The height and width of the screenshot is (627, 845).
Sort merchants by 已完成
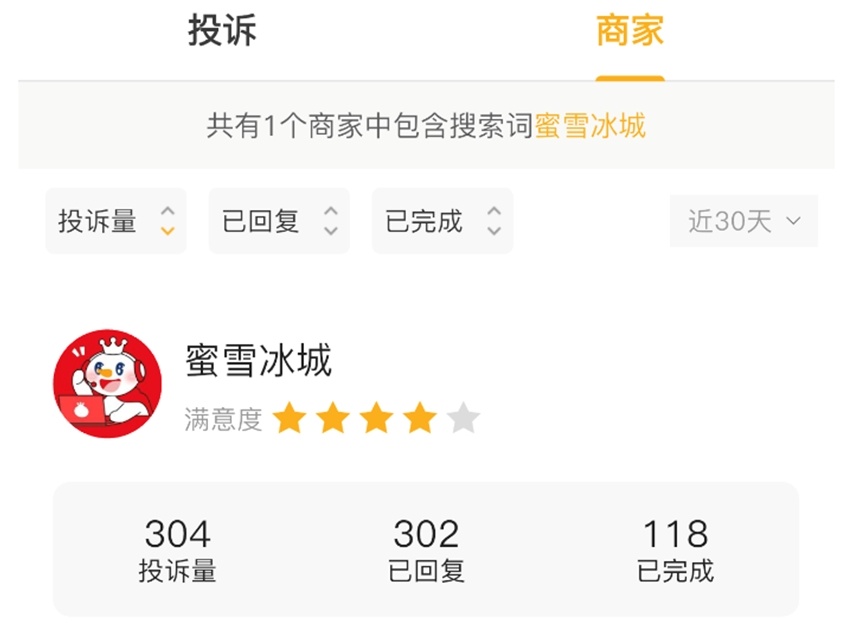[x=442, y=221]
